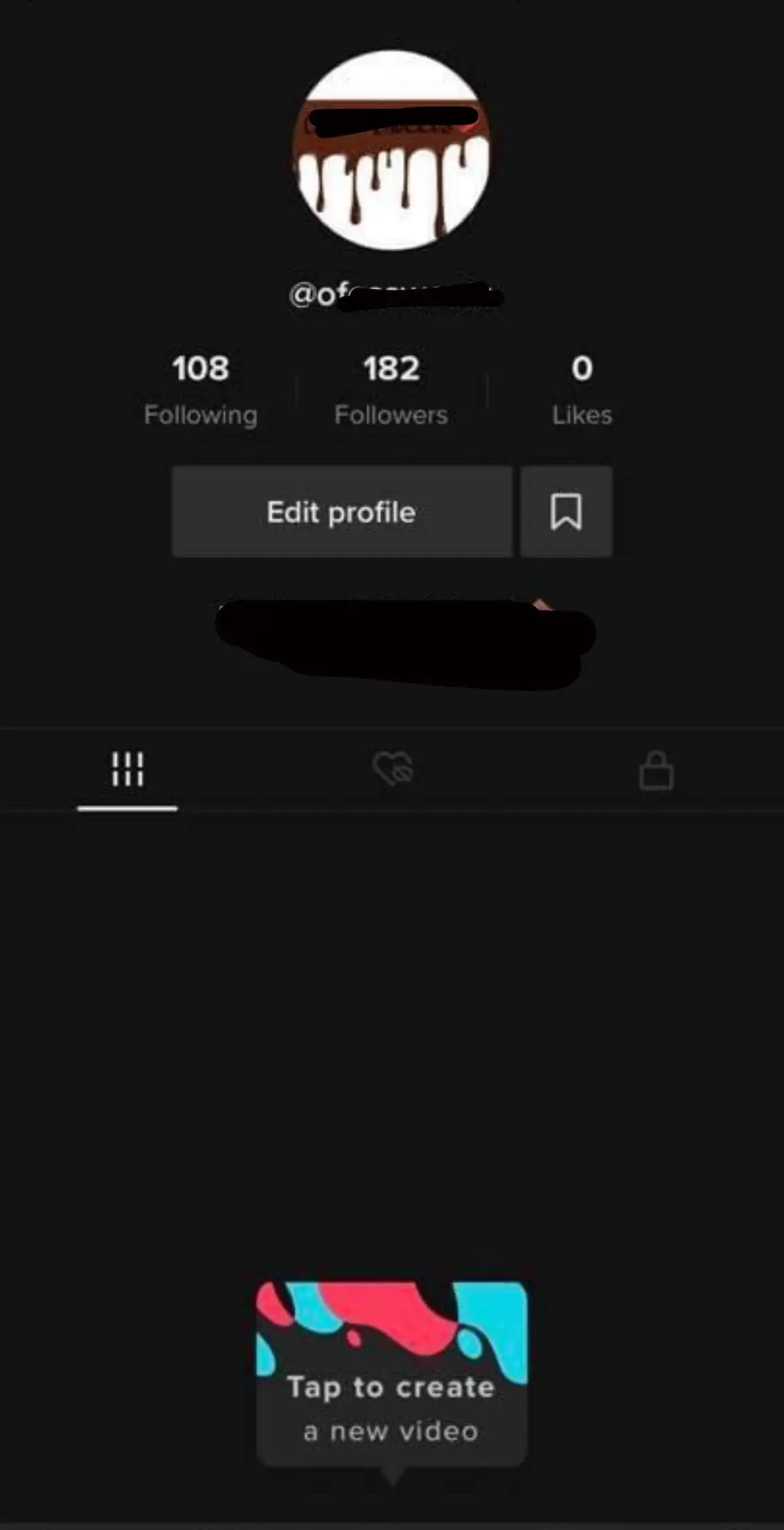View the Likes count of 0

click(582, 367)
